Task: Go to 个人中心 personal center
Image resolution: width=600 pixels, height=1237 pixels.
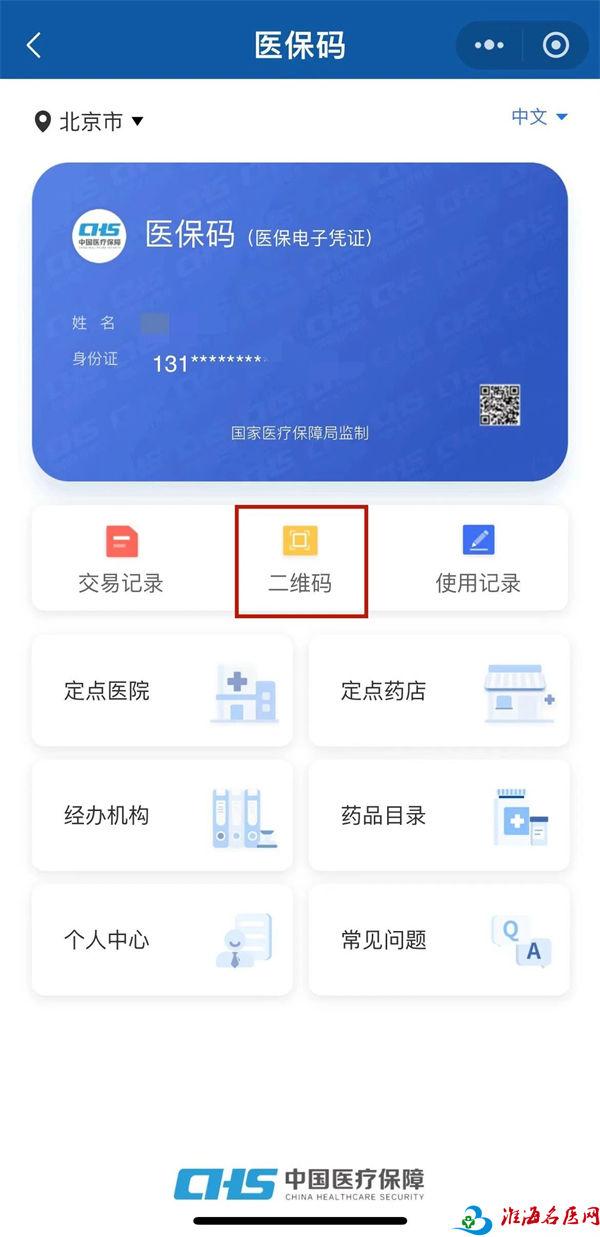Action: (162, 940)
